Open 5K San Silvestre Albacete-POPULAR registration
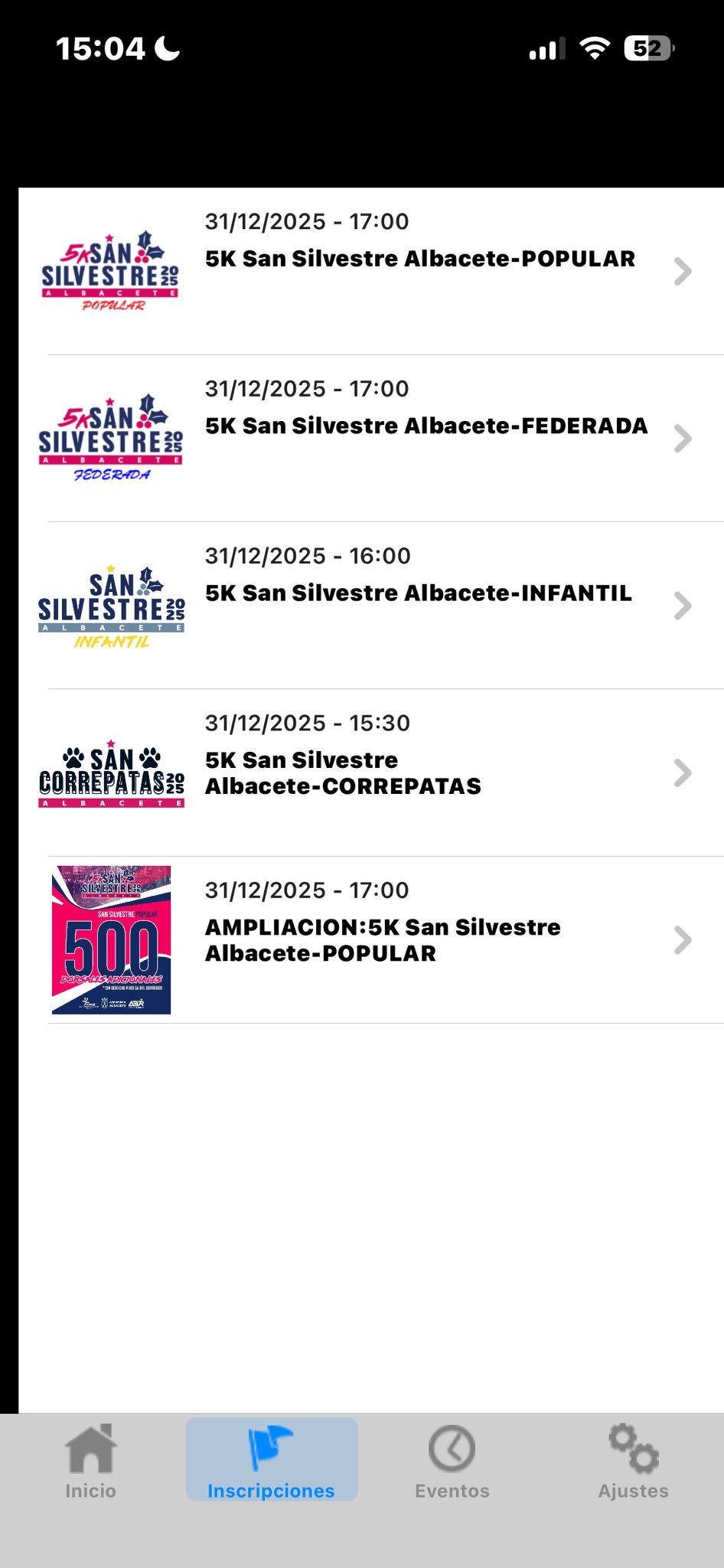724x1568 pixels. 419,259
